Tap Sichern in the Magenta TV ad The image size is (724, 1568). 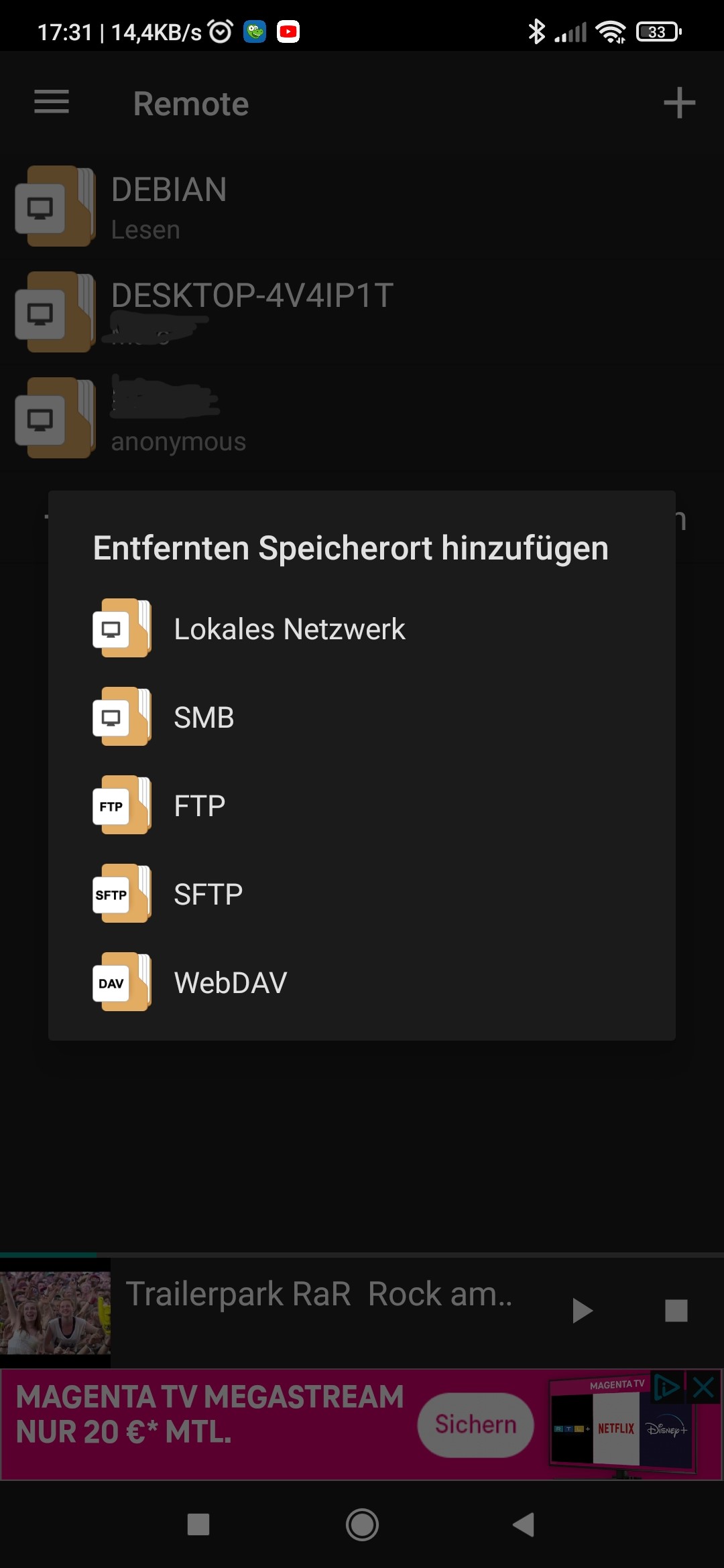click(x=475, y=1425)
